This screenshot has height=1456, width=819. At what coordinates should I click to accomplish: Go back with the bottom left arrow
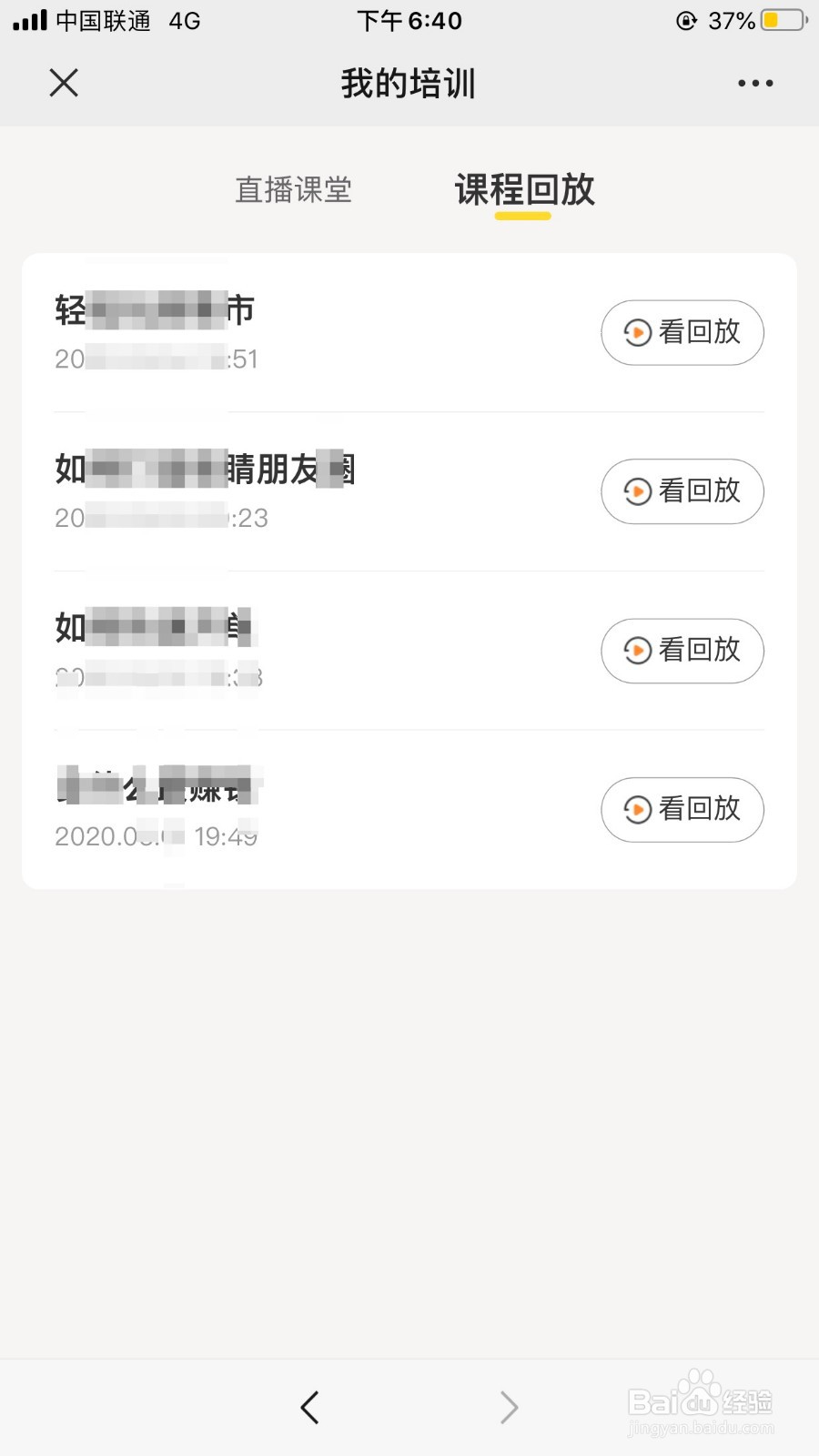coord(309,1407)
